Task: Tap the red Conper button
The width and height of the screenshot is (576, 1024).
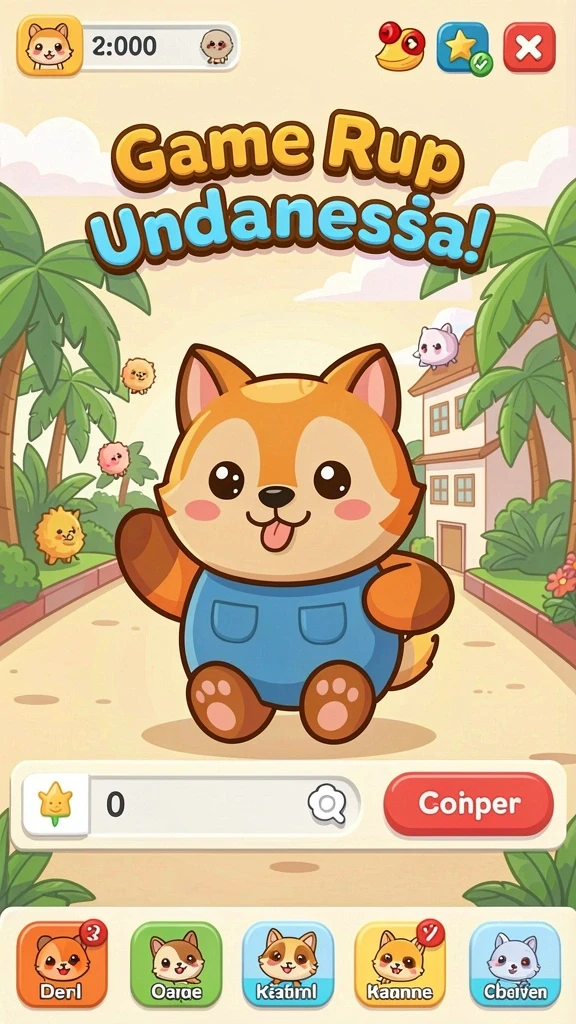Action: click(x=468, y=804)
